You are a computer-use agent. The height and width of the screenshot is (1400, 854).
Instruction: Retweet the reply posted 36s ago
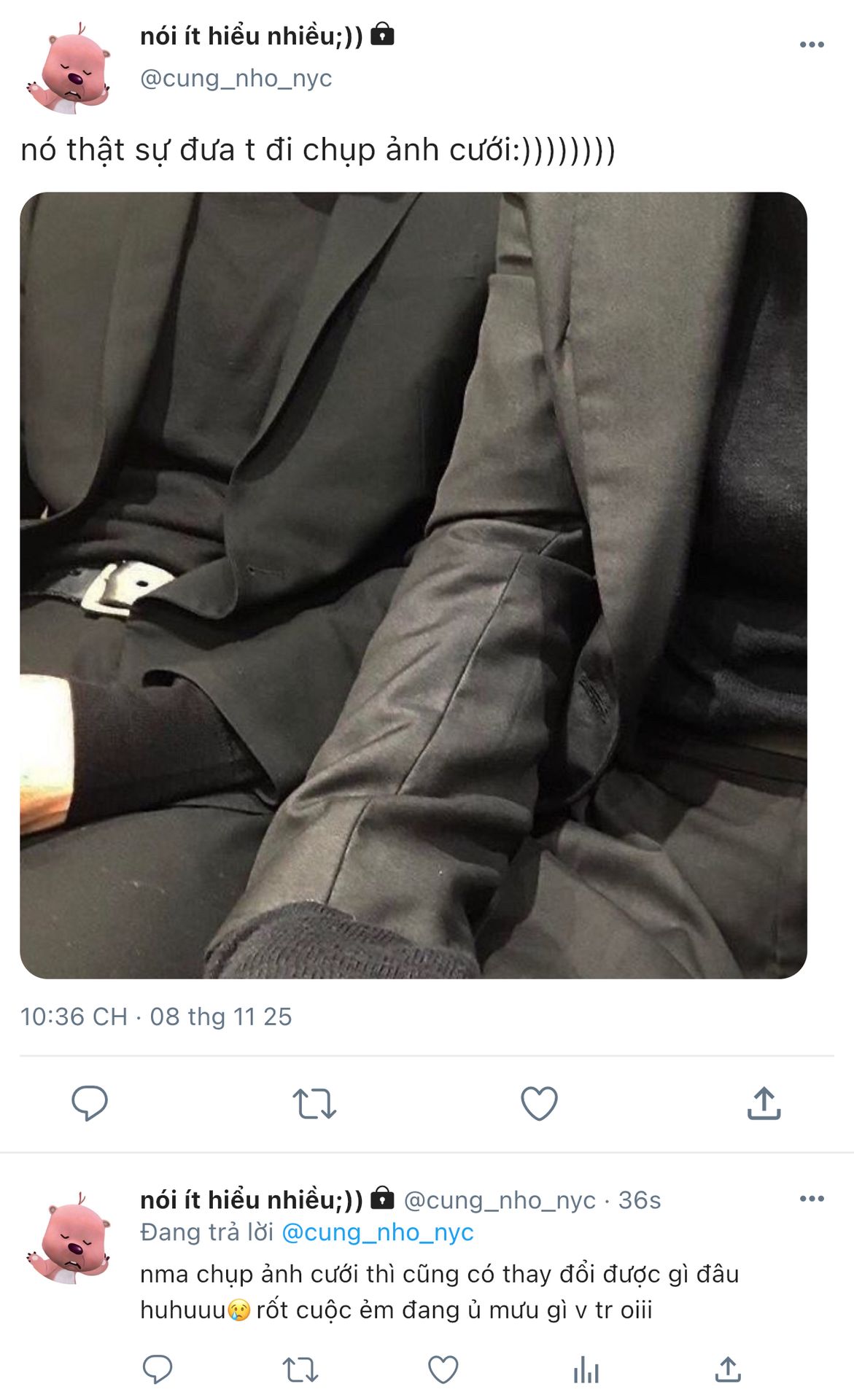[300, 1369]
